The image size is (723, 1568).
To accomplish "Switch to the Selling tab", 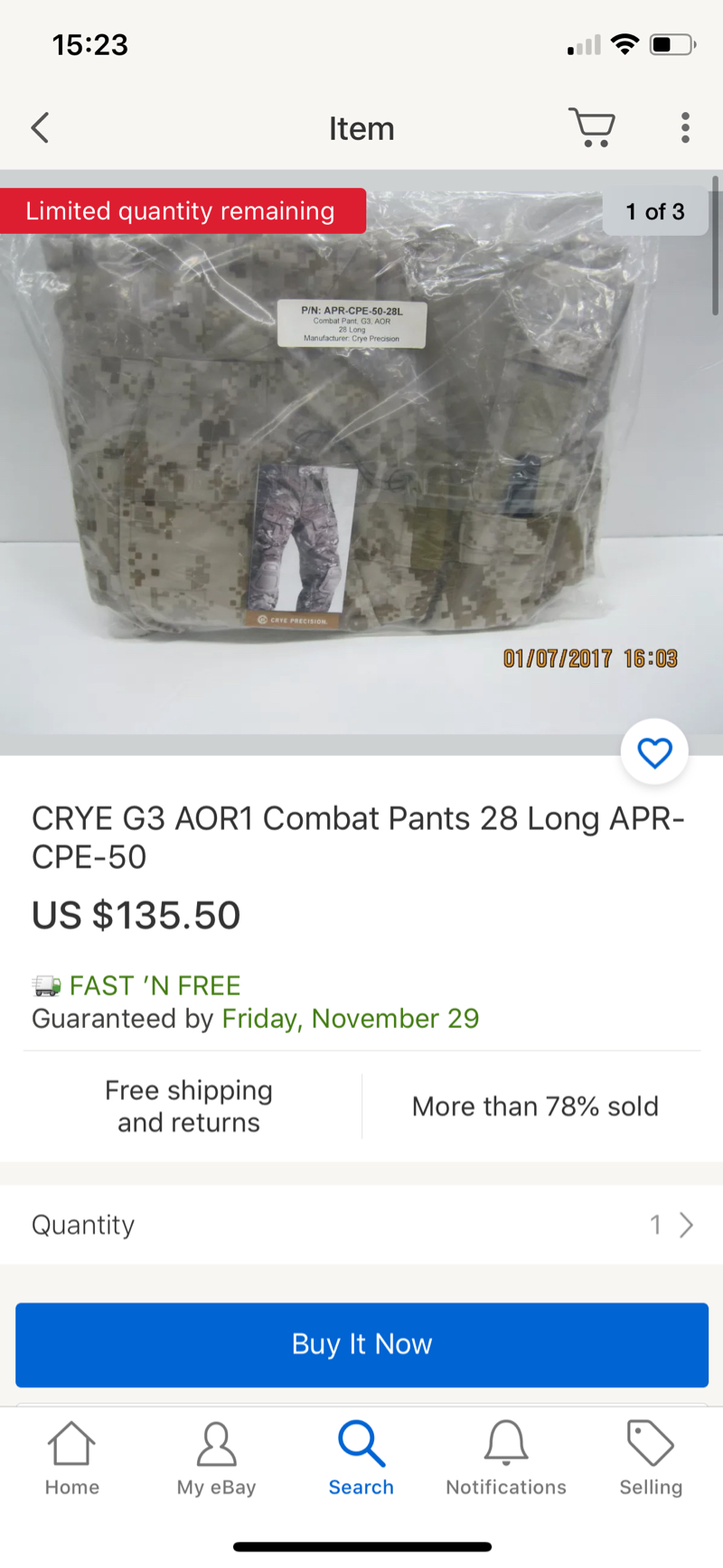I will [651, 1458].
